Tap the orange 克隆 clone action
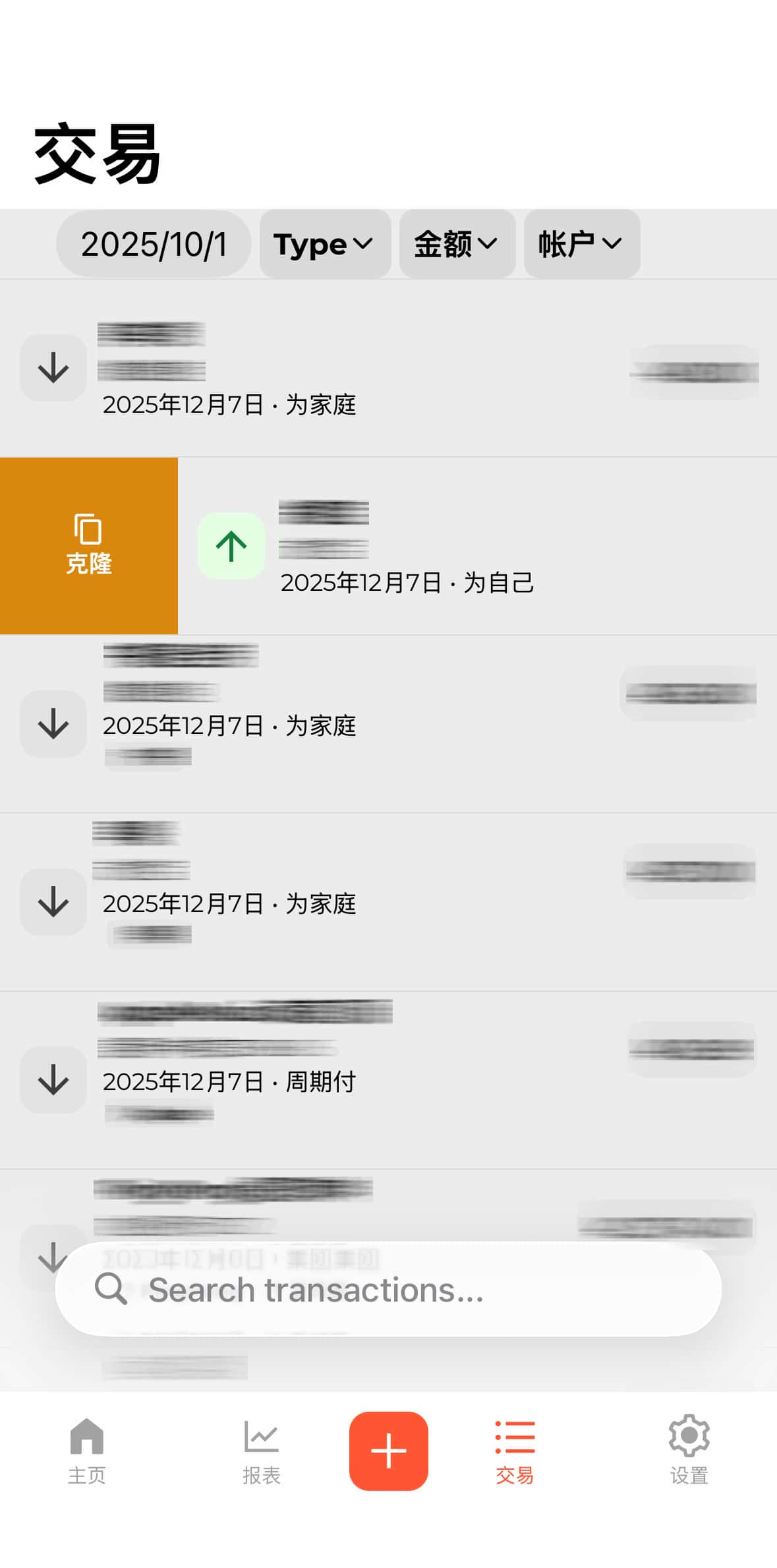 tap(89, 546)
